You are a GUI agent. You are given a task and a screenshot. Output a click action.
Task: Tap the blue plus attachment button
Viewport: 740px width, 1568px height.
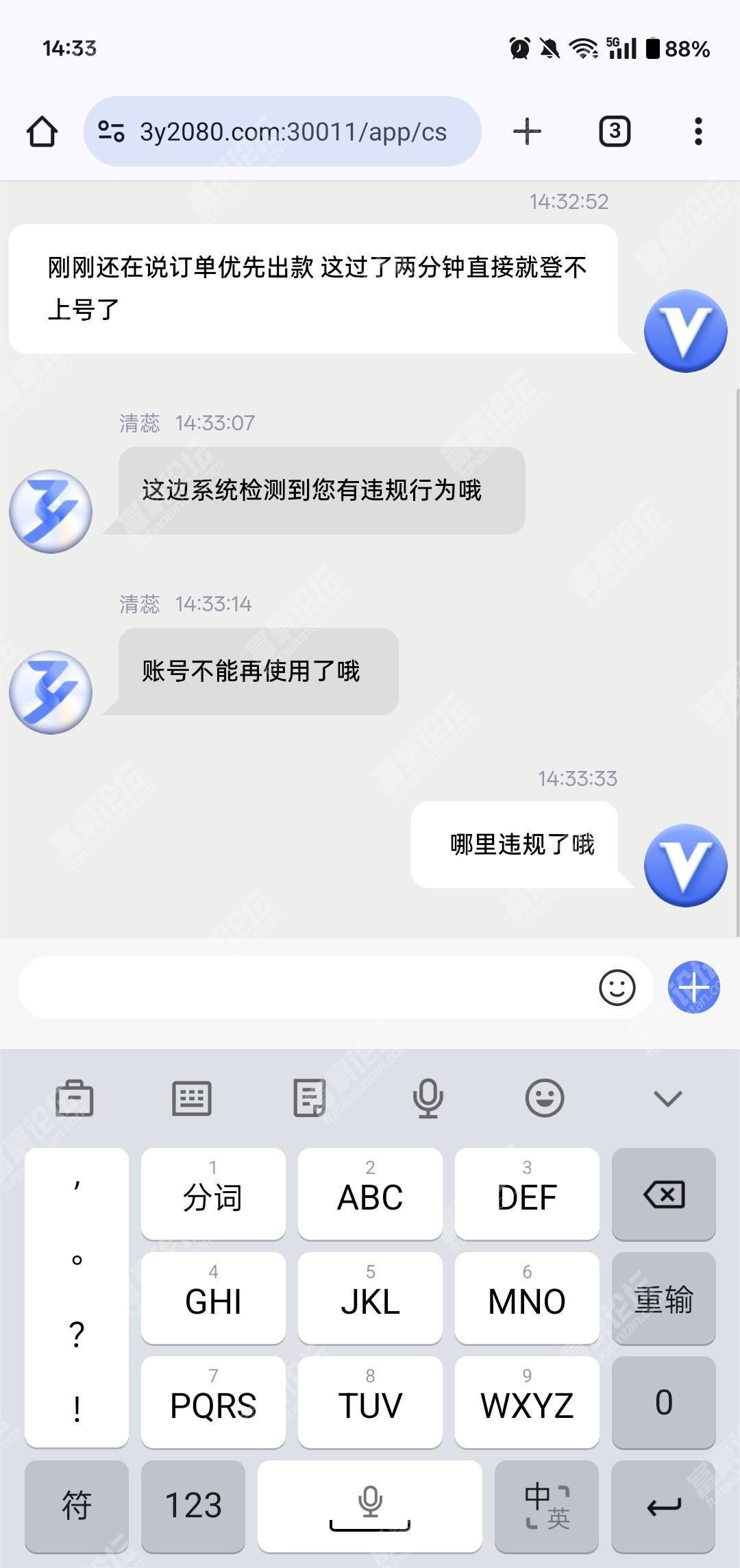pyautogui.click(x=693, y=988)
